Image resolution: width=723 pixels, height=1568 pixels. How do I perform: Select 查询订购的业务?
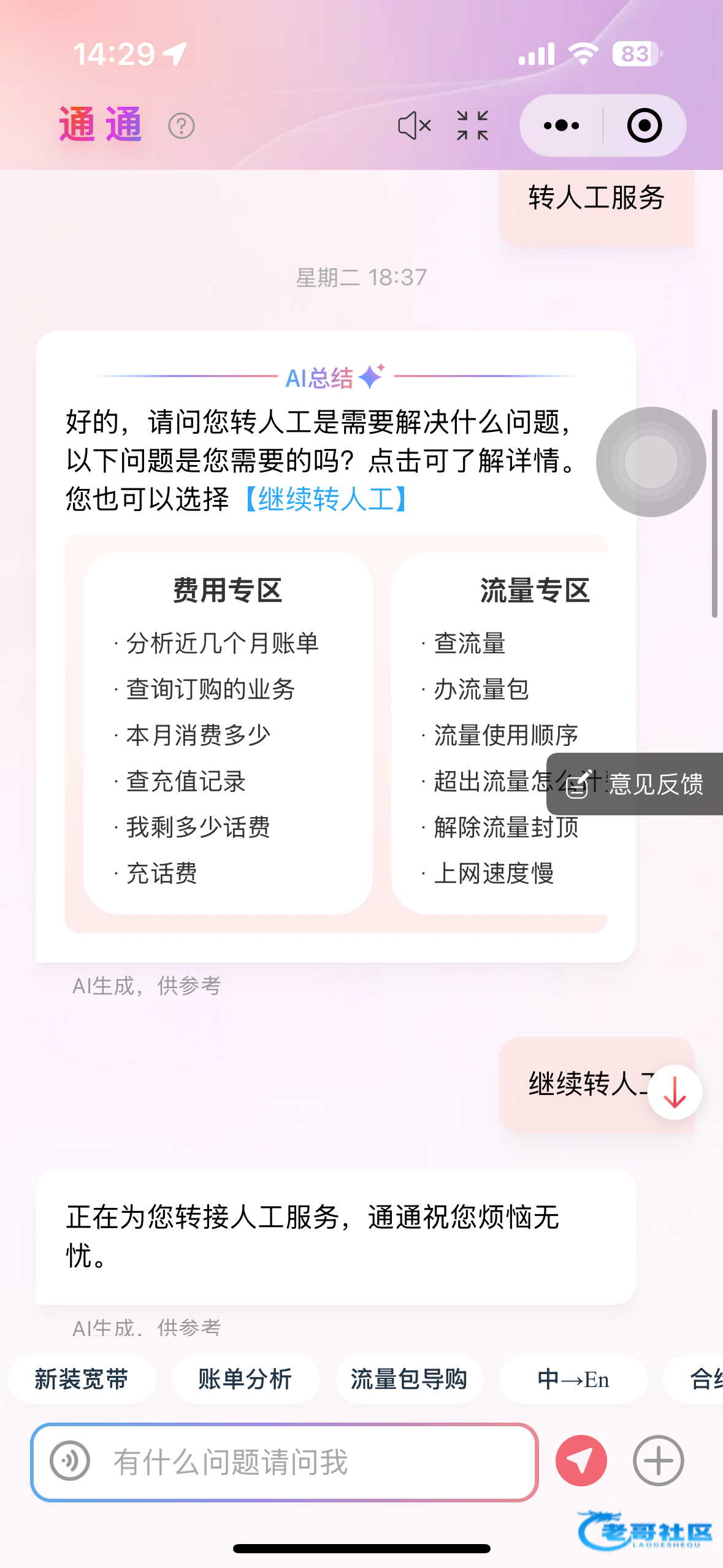point(210,690)
